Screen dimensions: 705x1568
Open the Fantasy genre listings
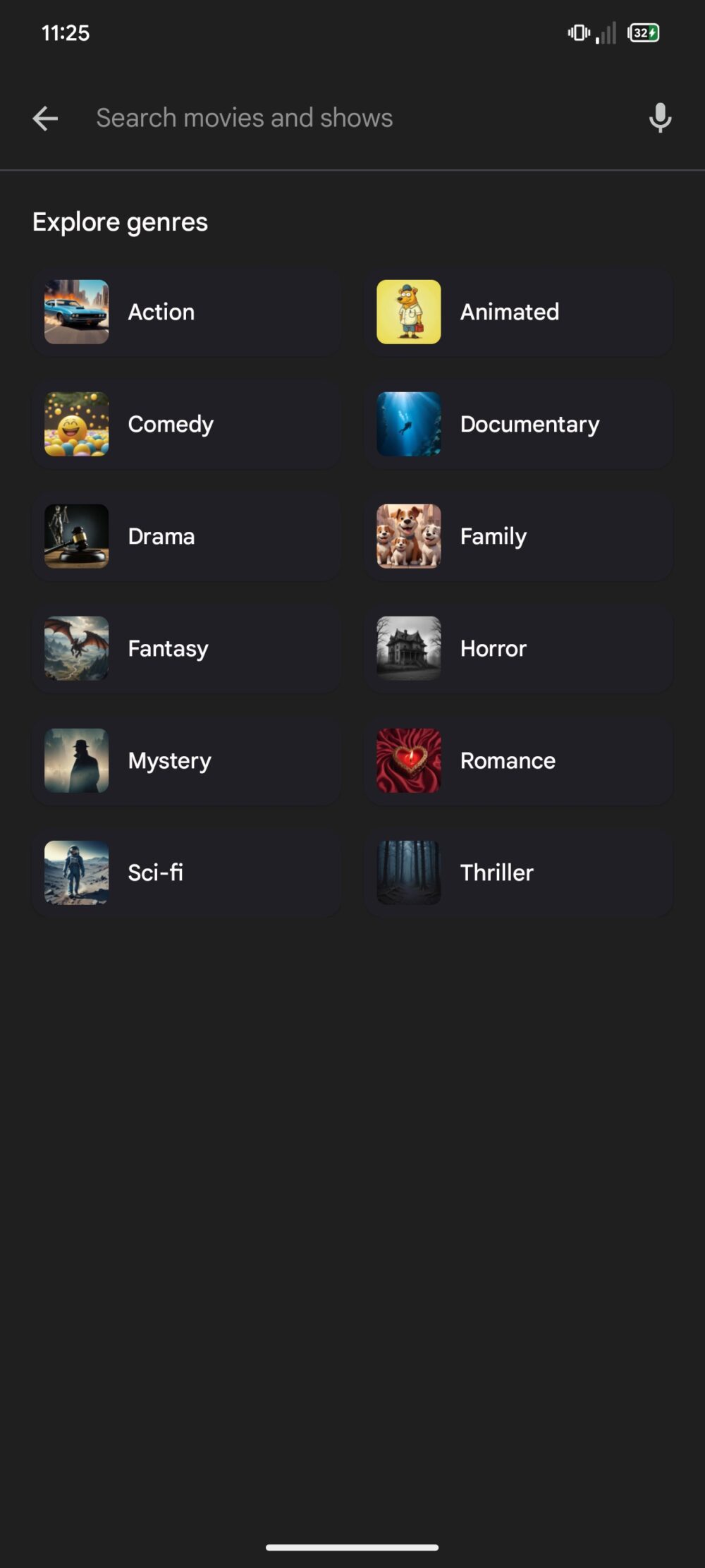click(x=185, y=648)
